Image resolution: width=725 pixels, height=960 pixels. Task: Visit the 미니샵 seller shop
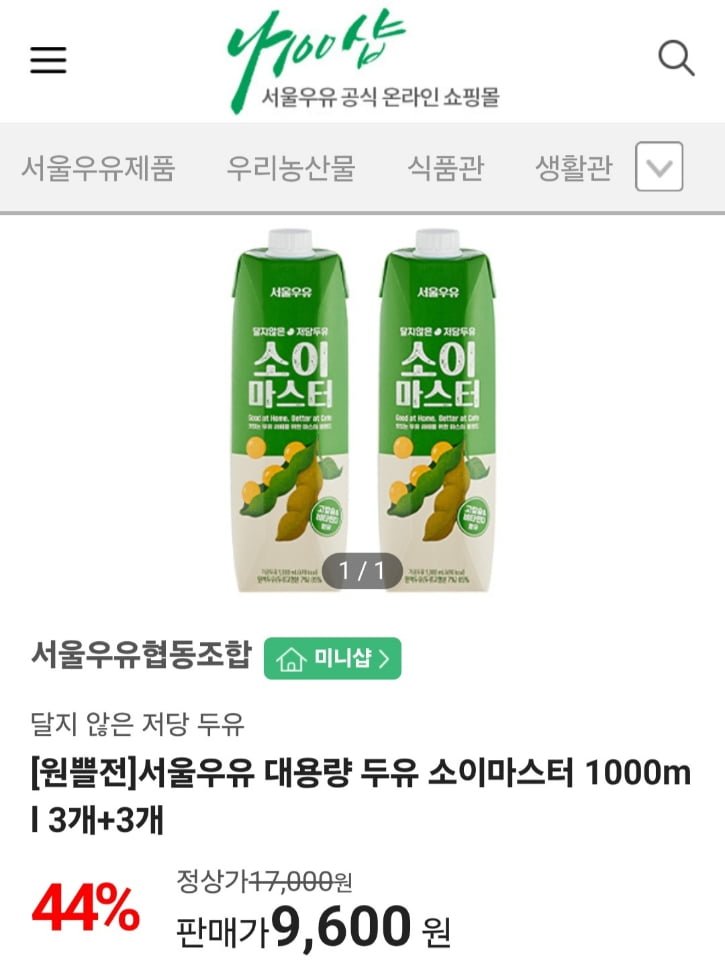[x=333, y=658]
